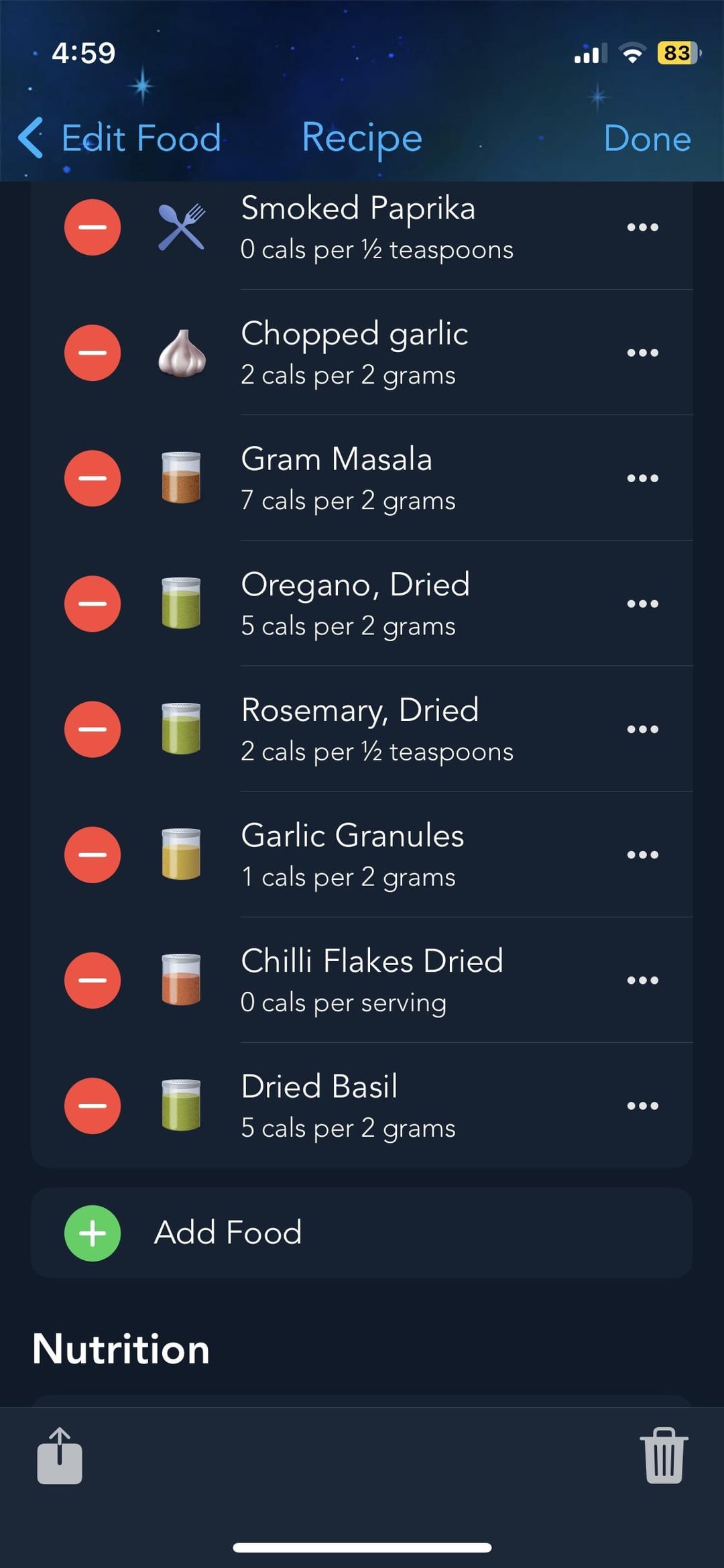Remove Garlic Granules ingredient

(93, 854)
